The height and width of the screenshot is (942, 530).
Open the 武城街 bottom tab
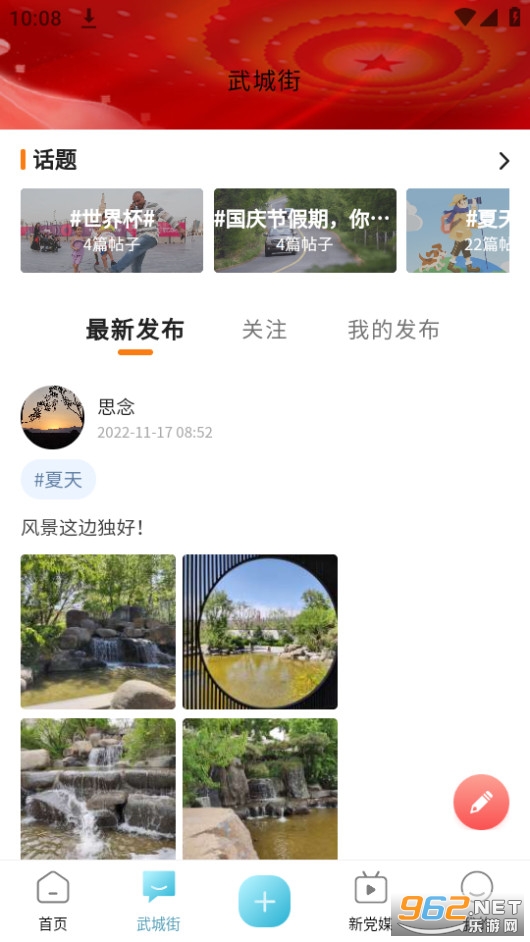(159, 900)
